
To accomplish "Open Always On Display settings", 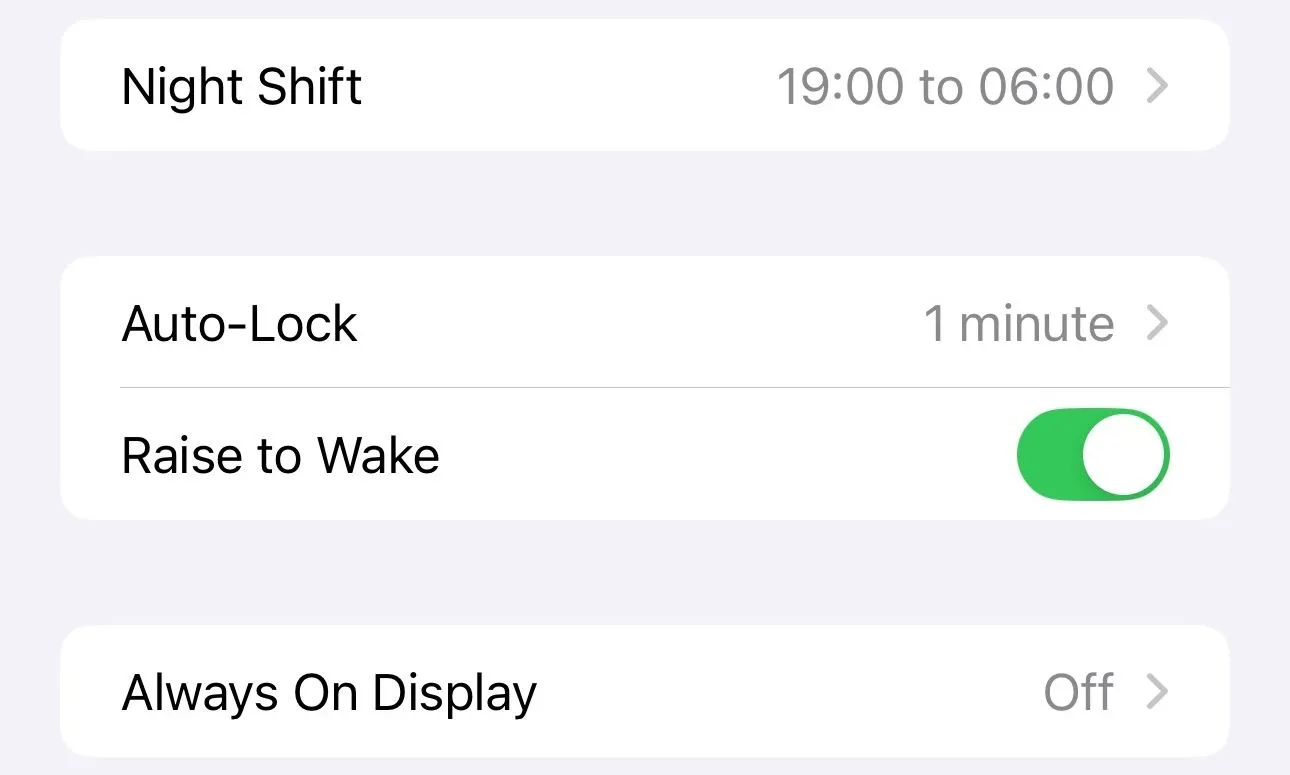I will (x=644, y=692).
